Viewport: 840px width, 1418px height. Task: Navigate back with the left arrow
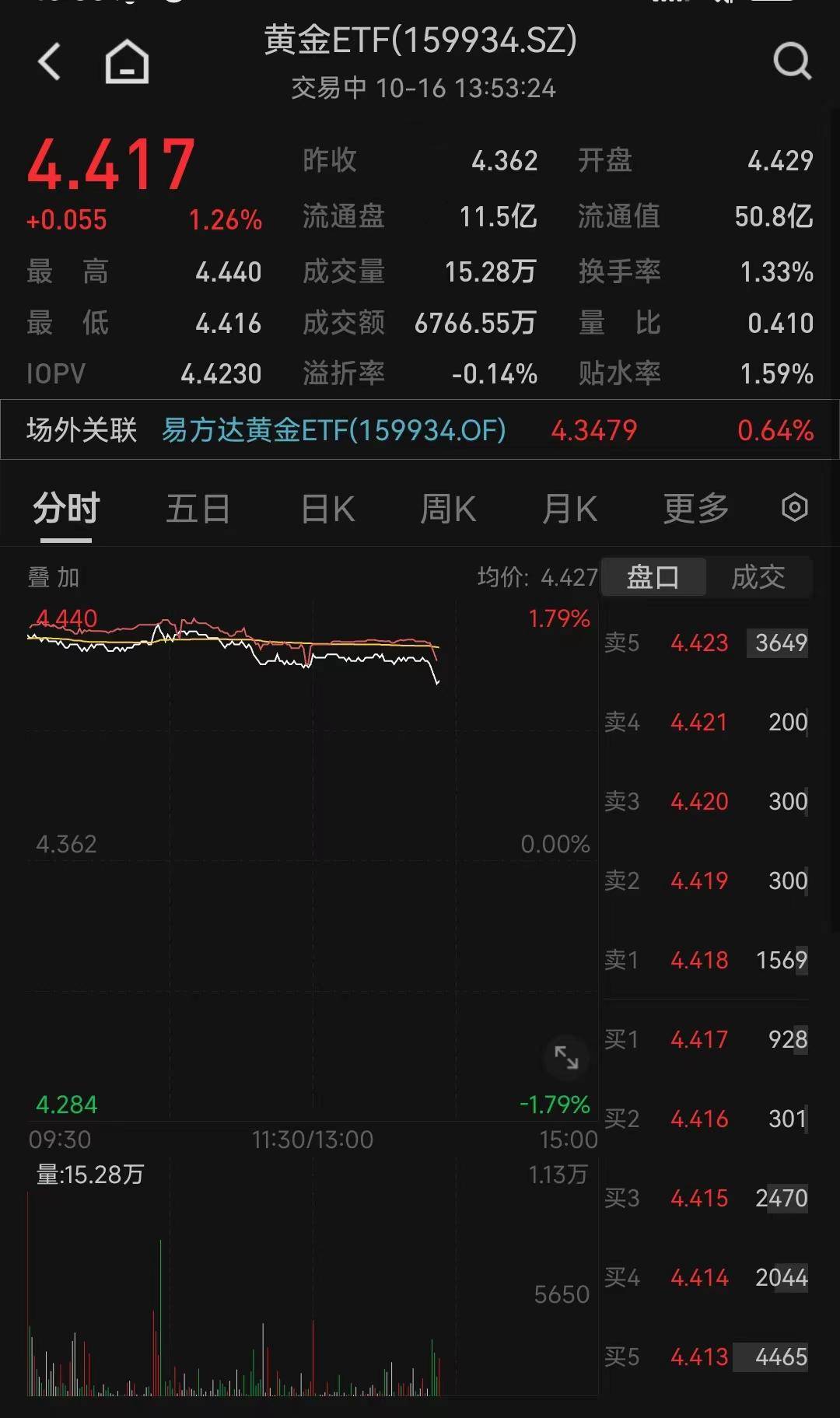coord(50,61)
